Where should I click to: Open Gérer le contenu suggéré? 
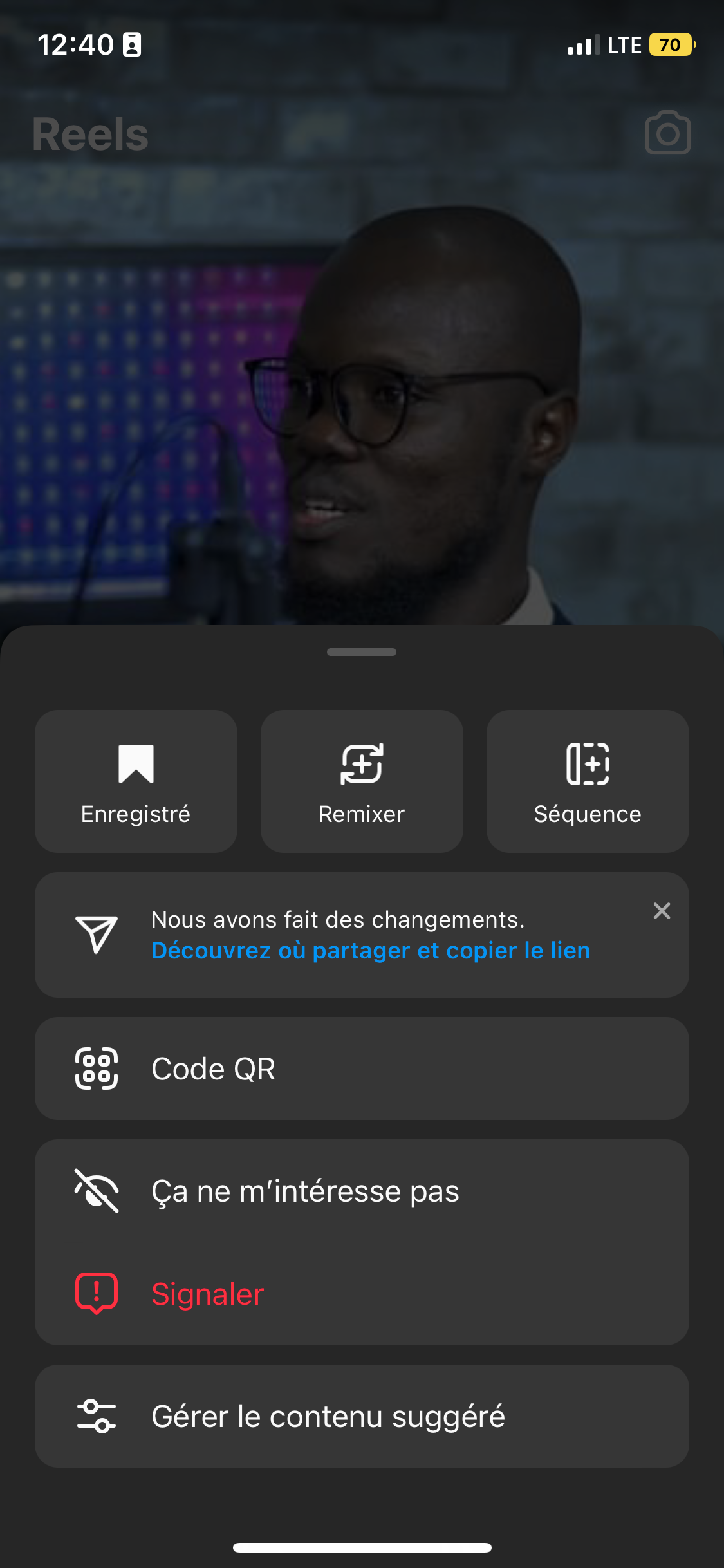coord(362,1416)
